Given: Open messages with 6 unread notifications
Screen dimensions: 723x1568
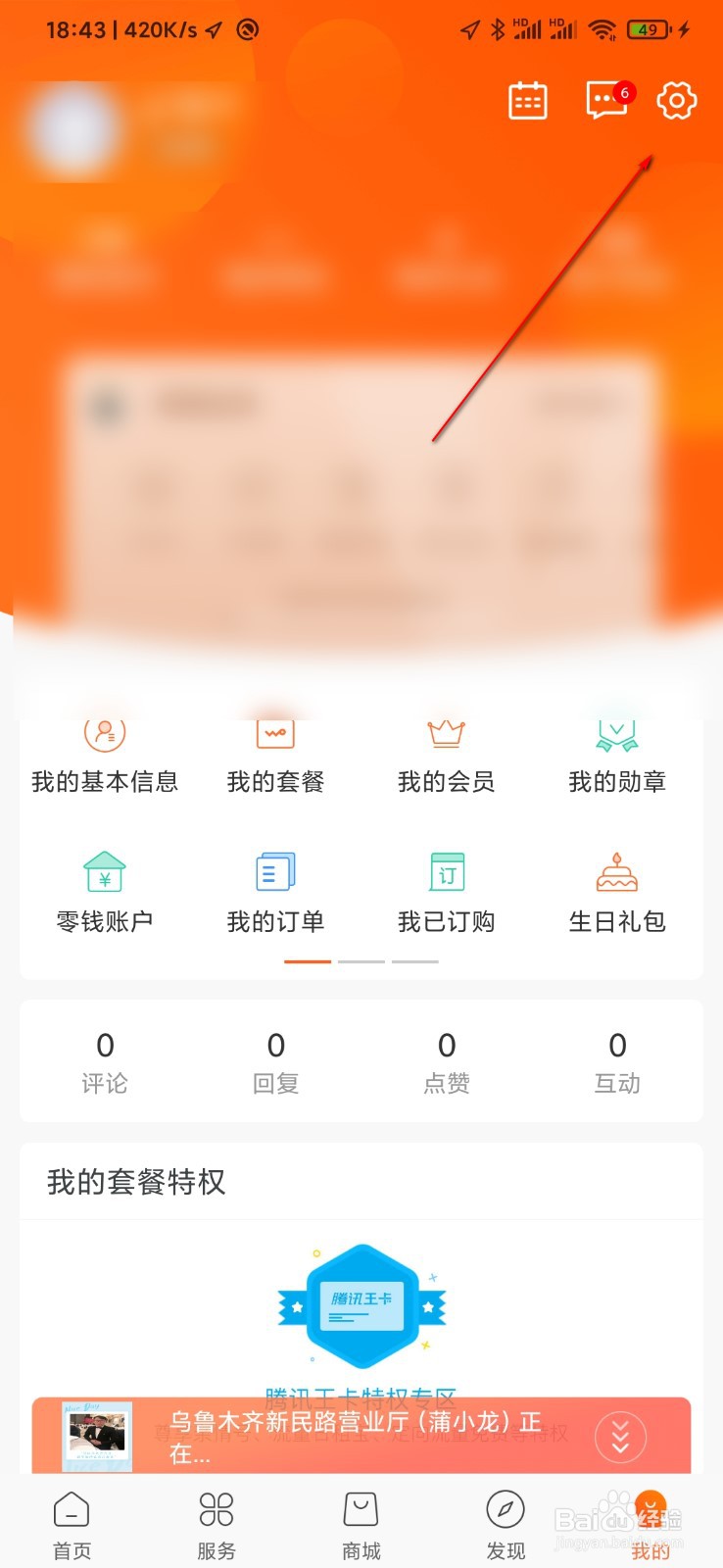Looking at the screenshot, I should pos(604,101).
